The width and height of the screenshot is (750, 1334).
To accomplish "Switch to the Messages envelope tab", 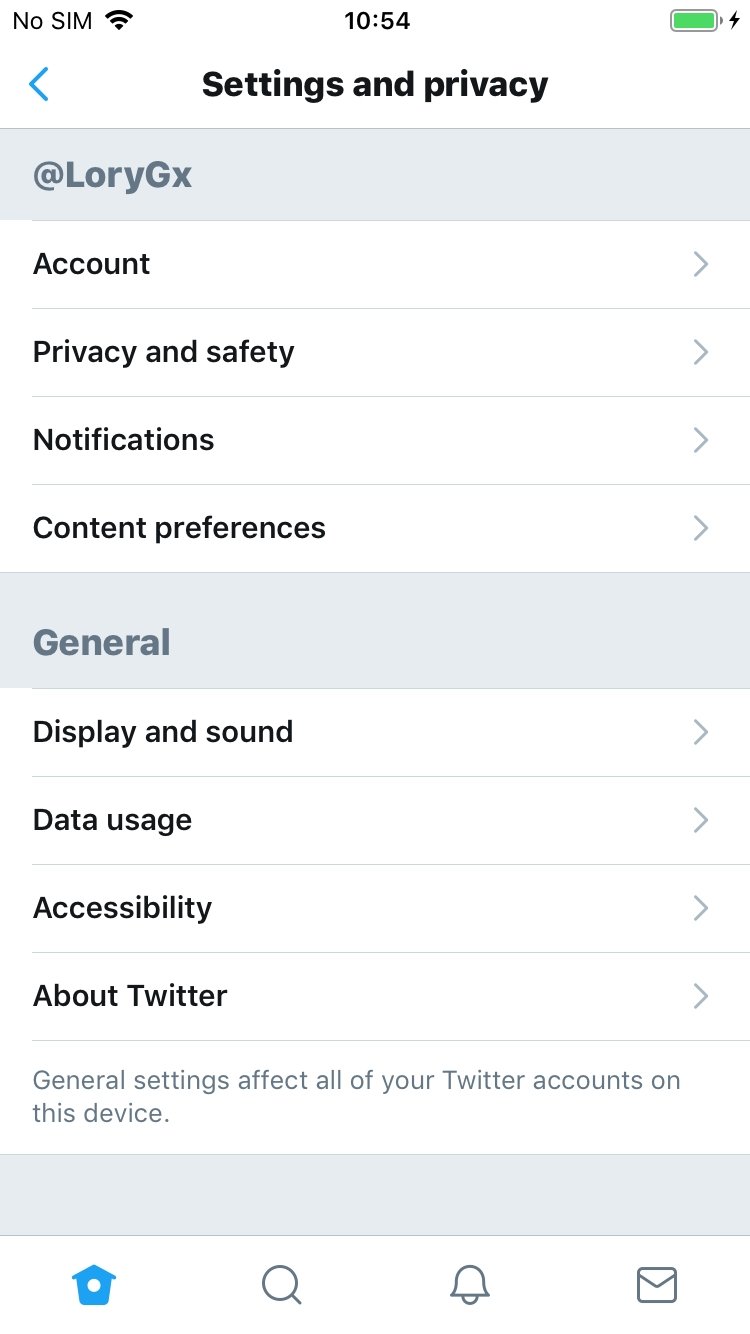I will [657, 1285].
